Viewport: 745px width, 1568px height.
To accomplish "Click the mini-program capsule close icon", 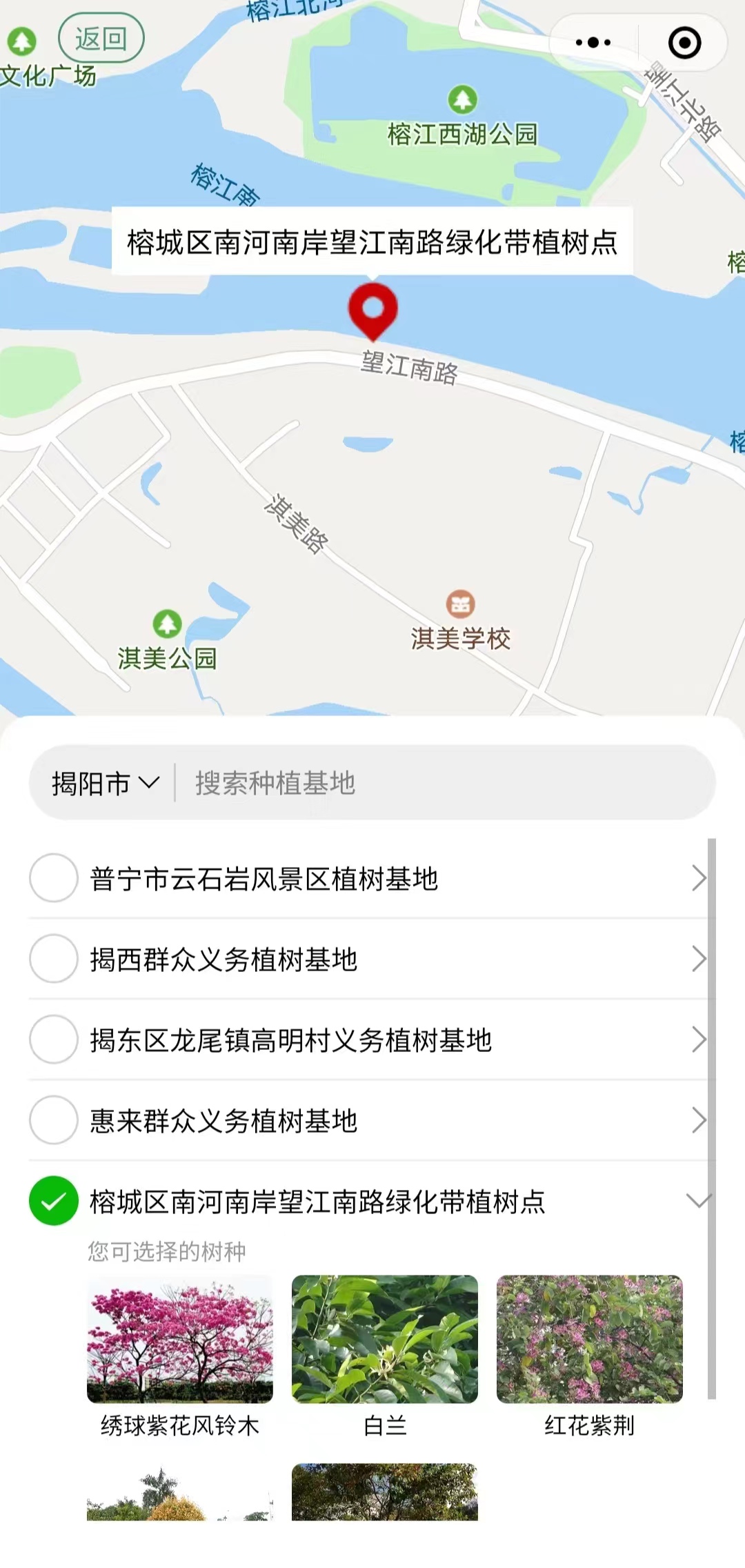I will [684, 43].
